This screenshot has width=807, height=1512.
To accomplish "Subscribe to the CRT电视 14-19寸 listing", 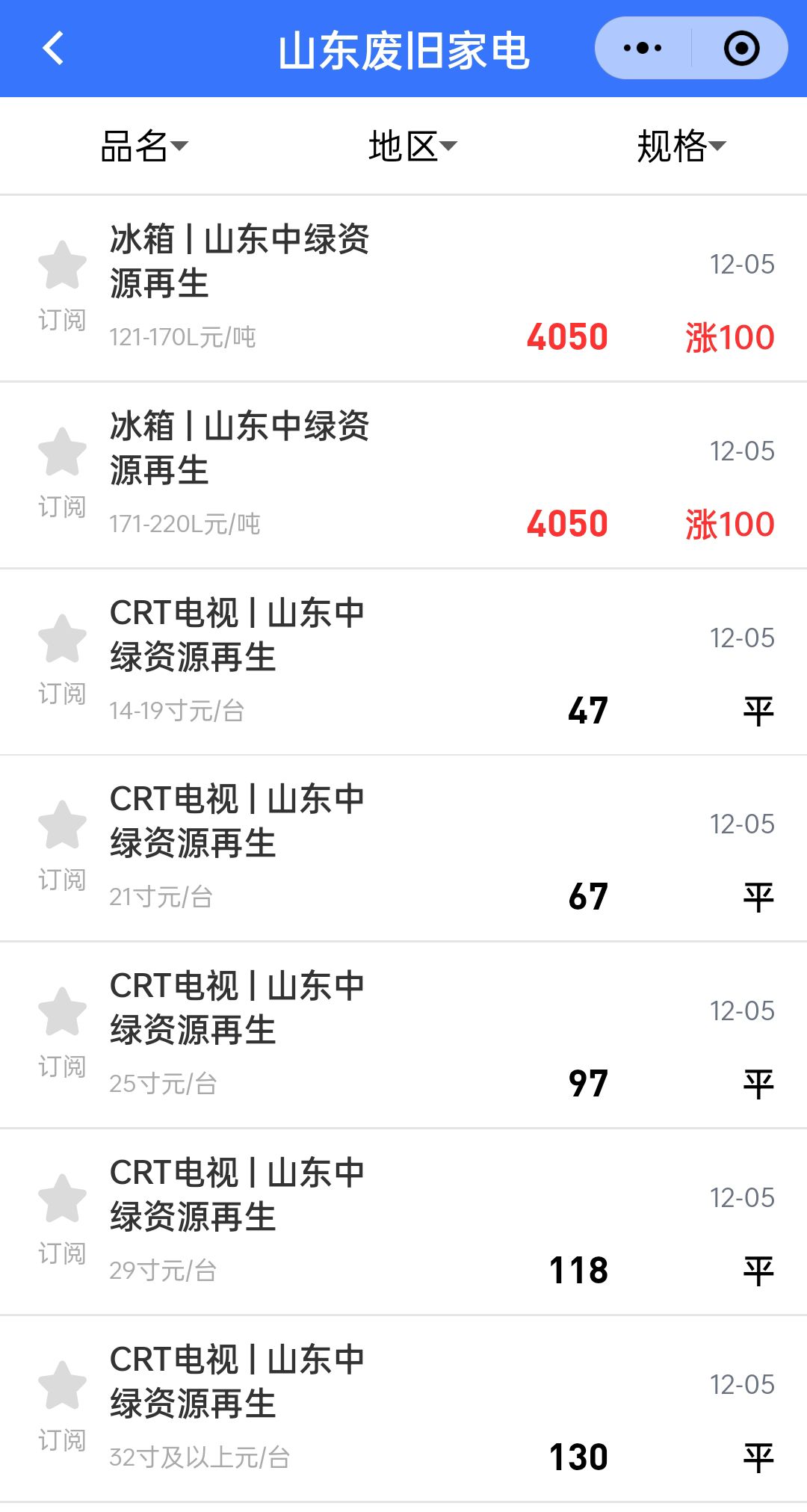I will [x=62, y=658].
